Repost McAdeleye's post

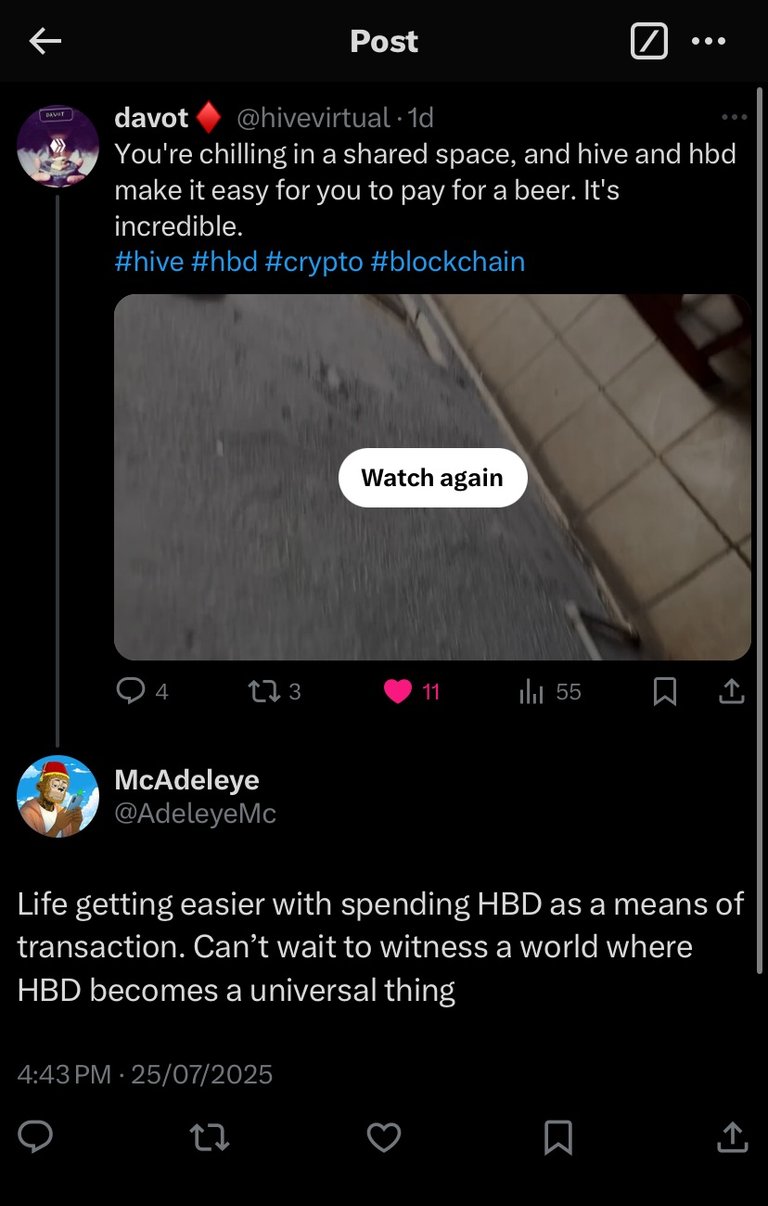pyautogui.click(x=210, y=1136)
